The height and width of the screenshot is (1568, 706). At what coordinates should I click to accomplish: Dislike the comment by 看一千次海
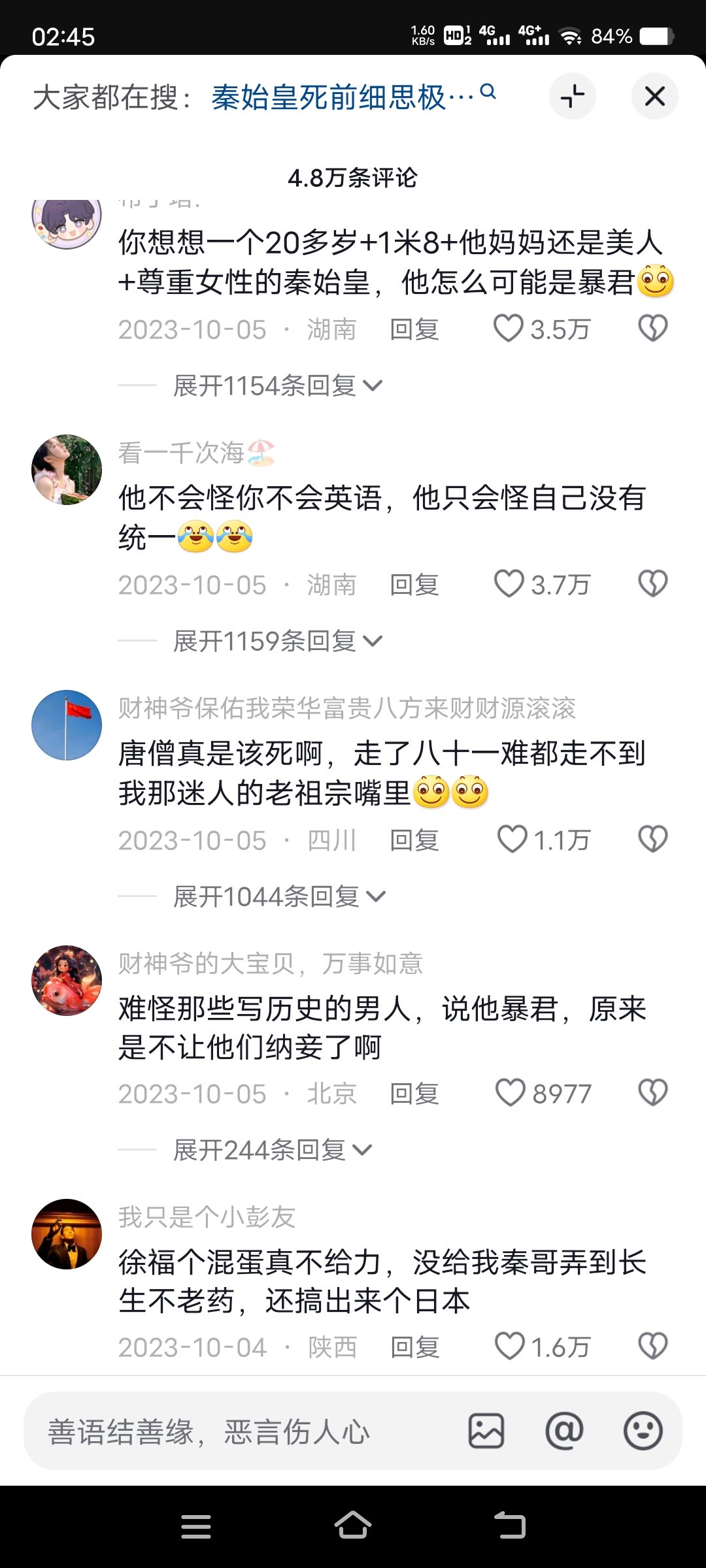tap(652, 584)
